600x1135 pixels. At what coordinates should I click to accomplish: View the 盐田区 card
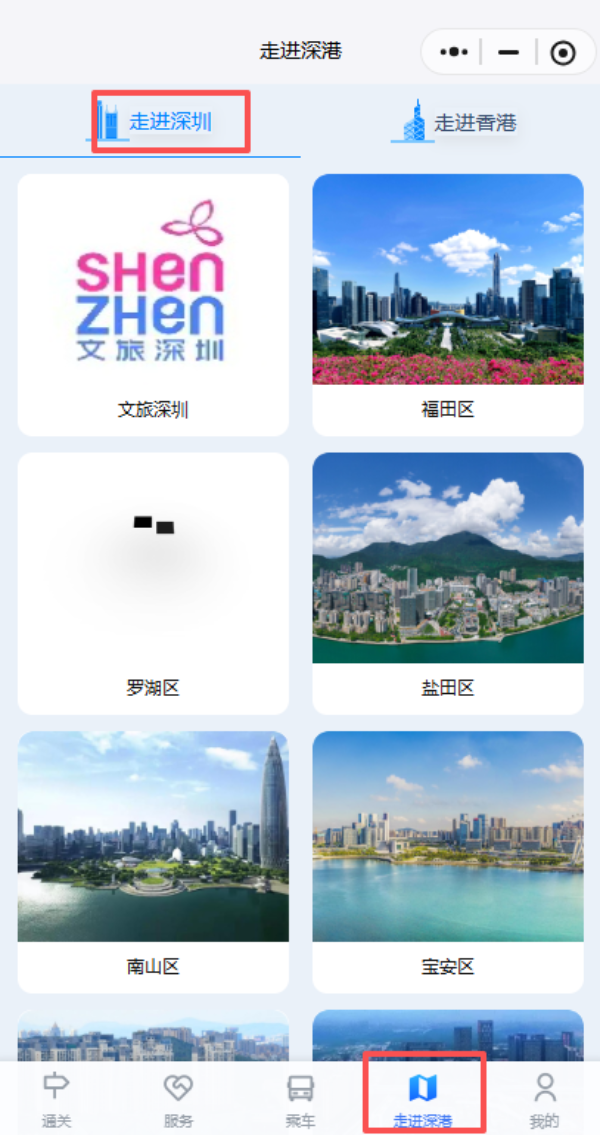[447, 583]
